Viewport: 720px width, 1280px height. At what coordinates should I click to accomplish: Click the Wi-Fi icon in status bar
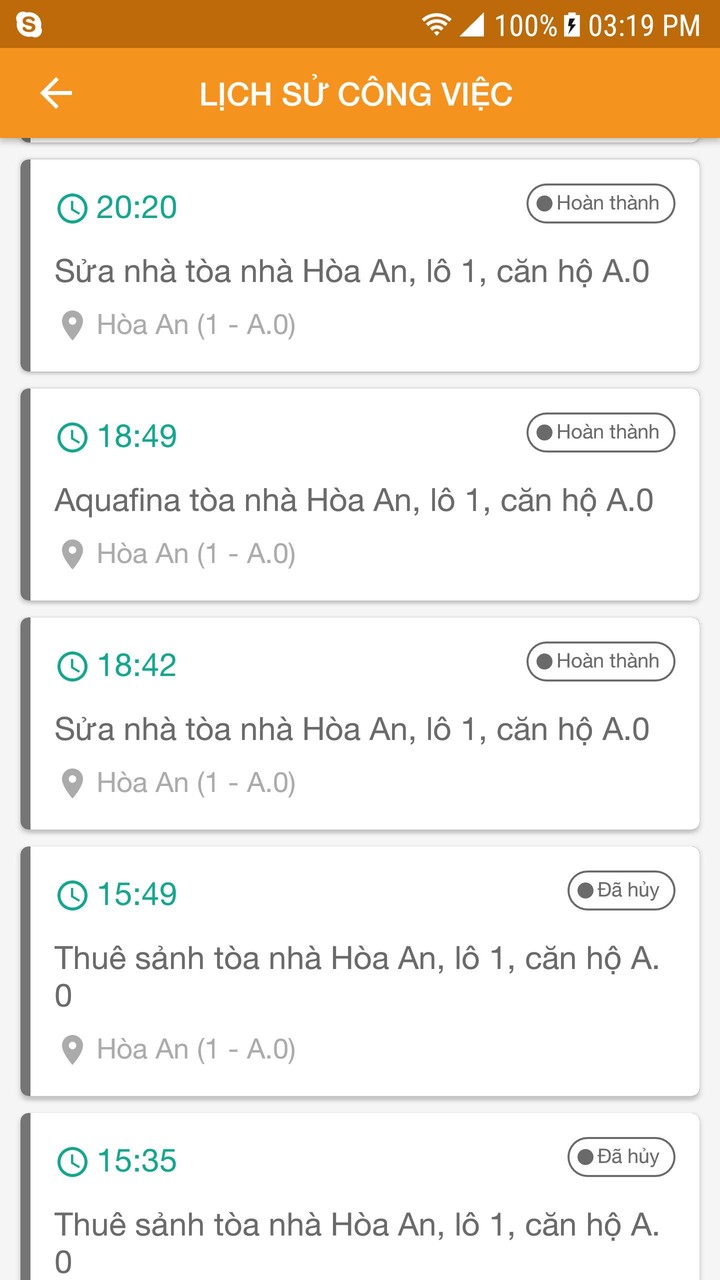(x=437, y=27)
